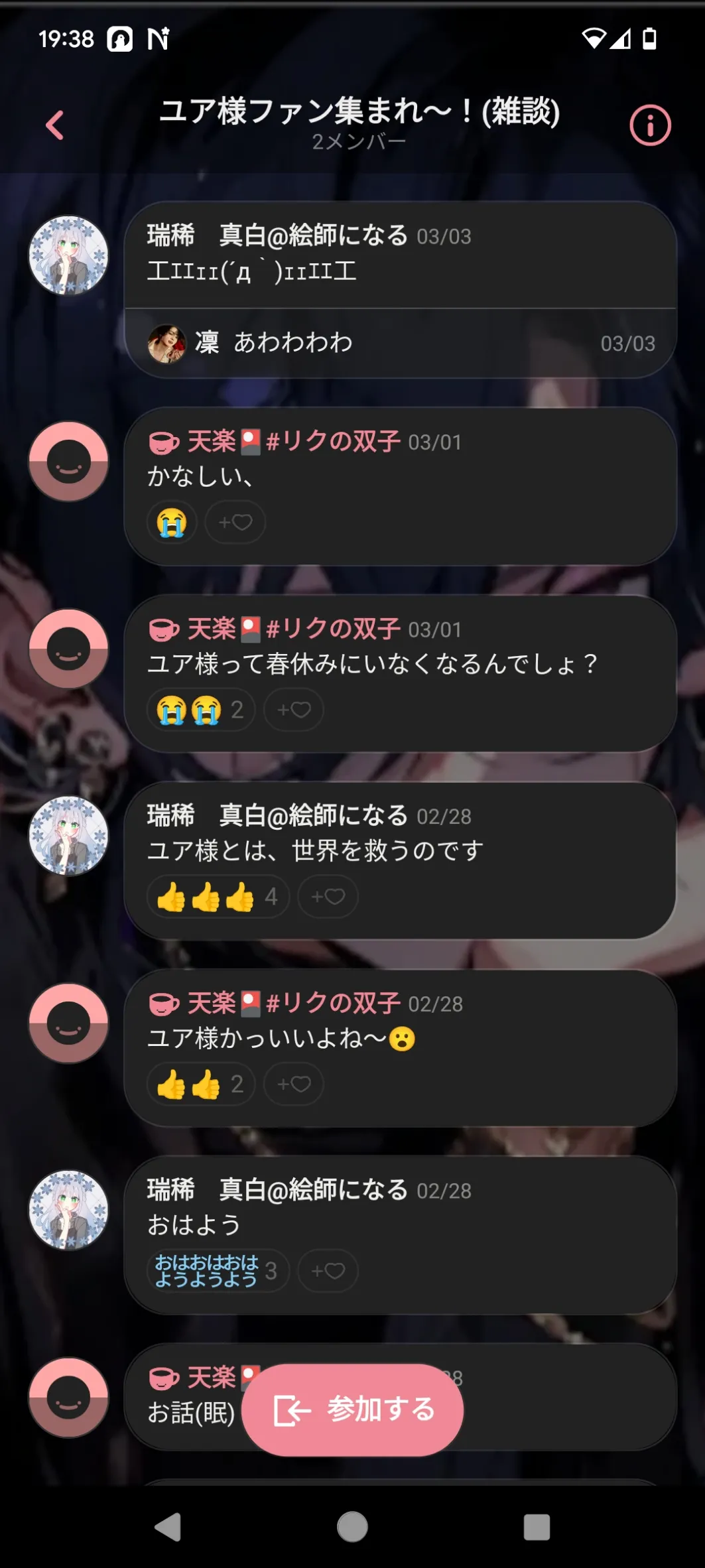Image resolution: width=705 pixels, height=1568 pixels.
Task: Add a reaction to ユア様とは、世界を救うのです
Action: pos(328,897)
